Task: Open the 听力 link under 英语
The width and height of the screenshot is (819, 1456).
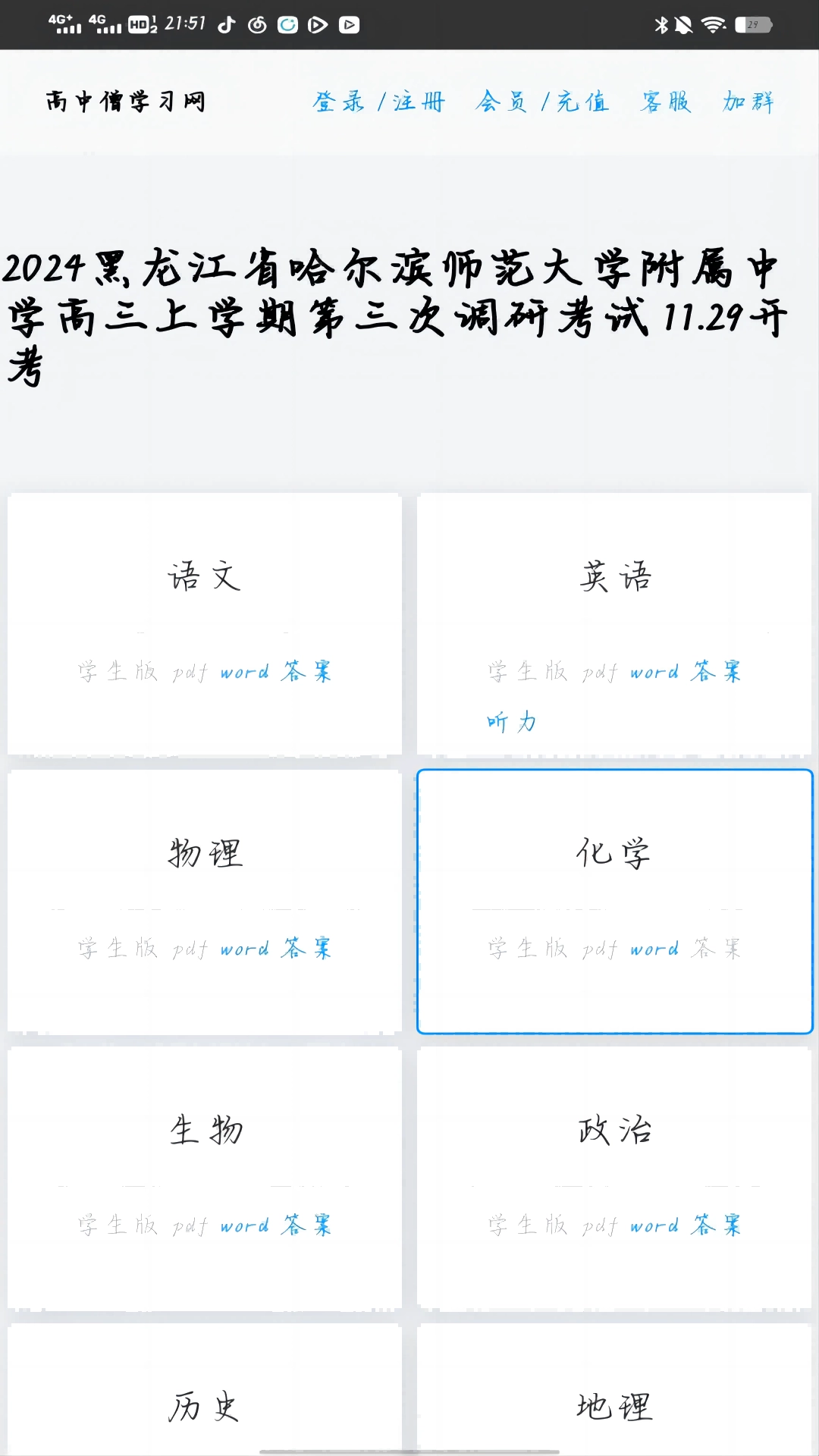Action: [x=511, y=723]
